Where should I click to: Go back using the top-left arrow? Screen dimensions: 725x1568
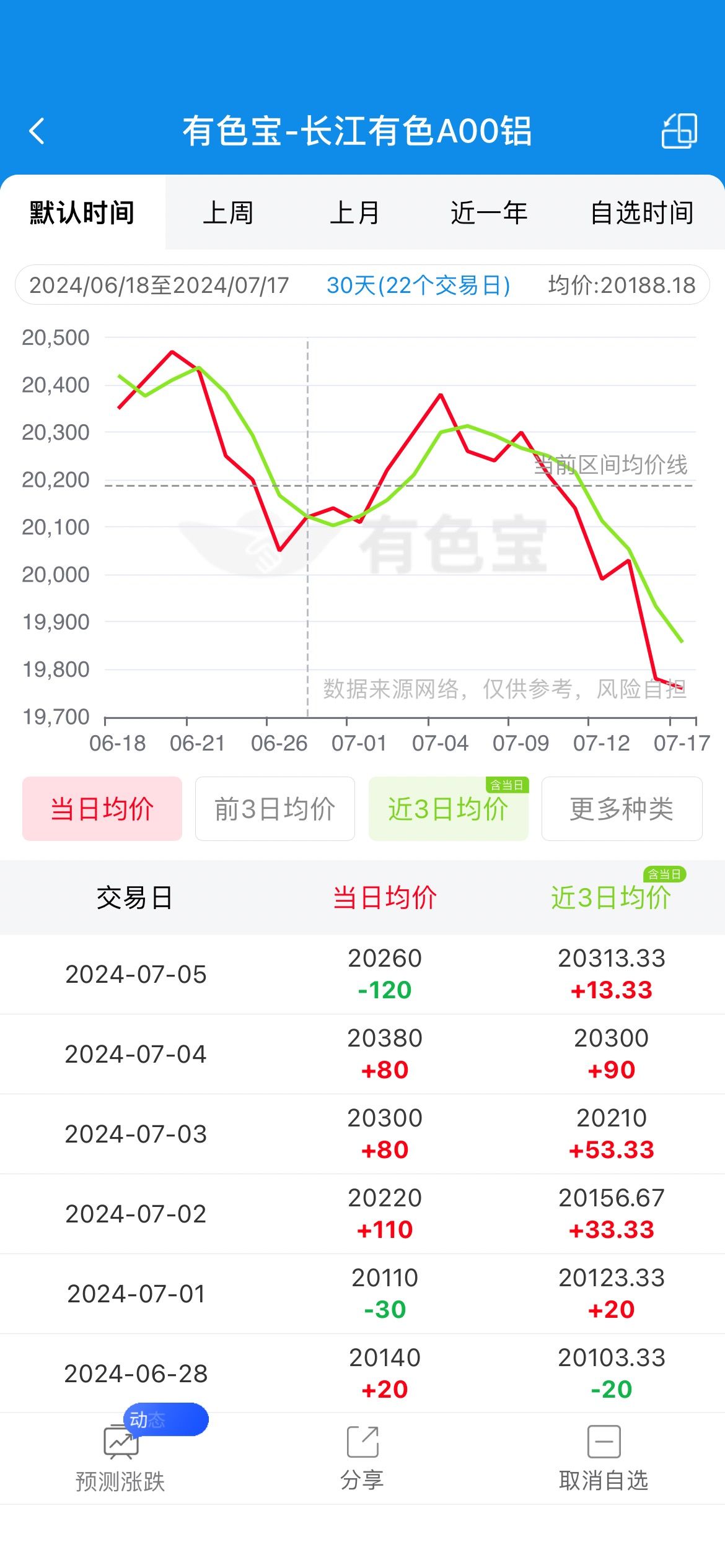coord(37,131)
